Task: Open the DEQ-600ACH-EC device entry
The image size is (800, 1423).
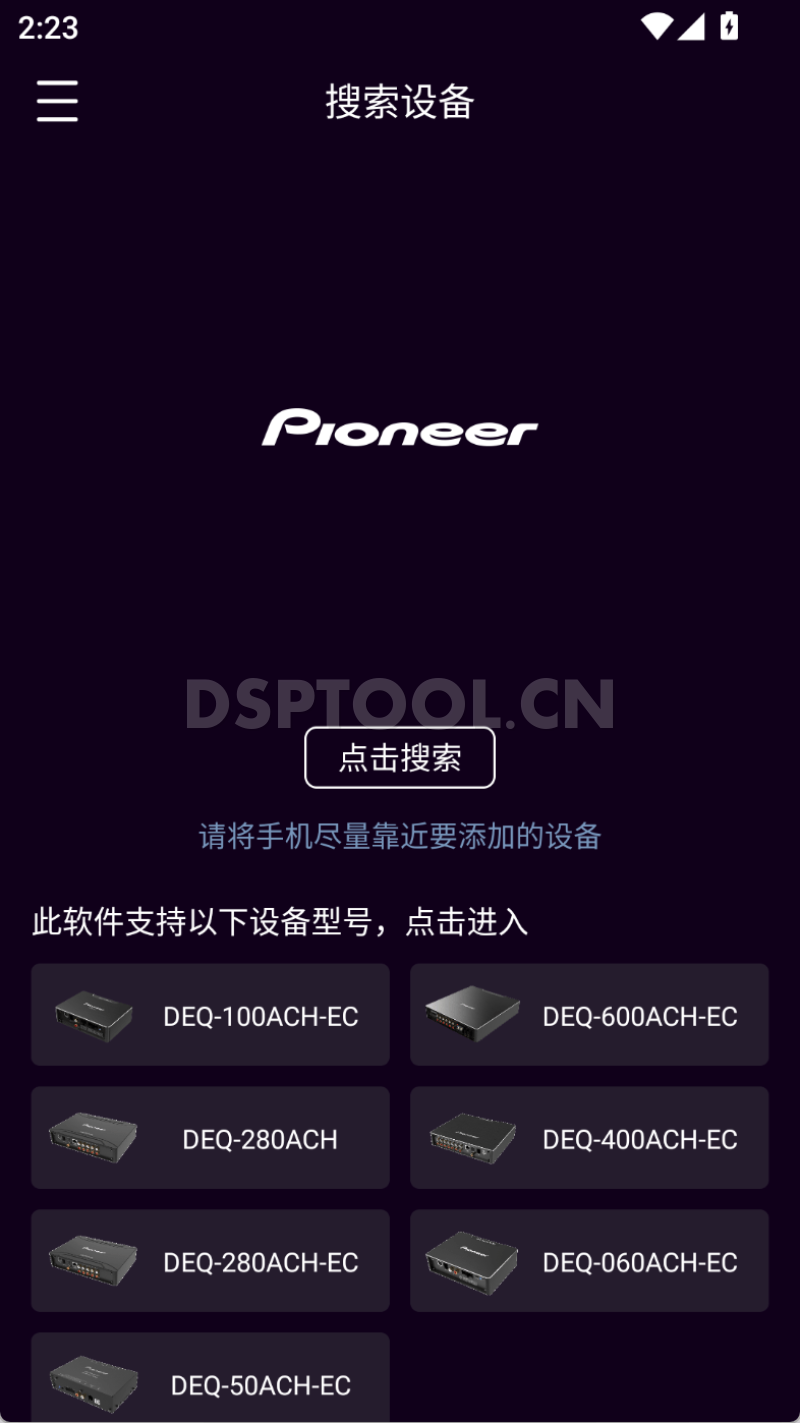Action: pyautogui.click(x=588, y=1015)
